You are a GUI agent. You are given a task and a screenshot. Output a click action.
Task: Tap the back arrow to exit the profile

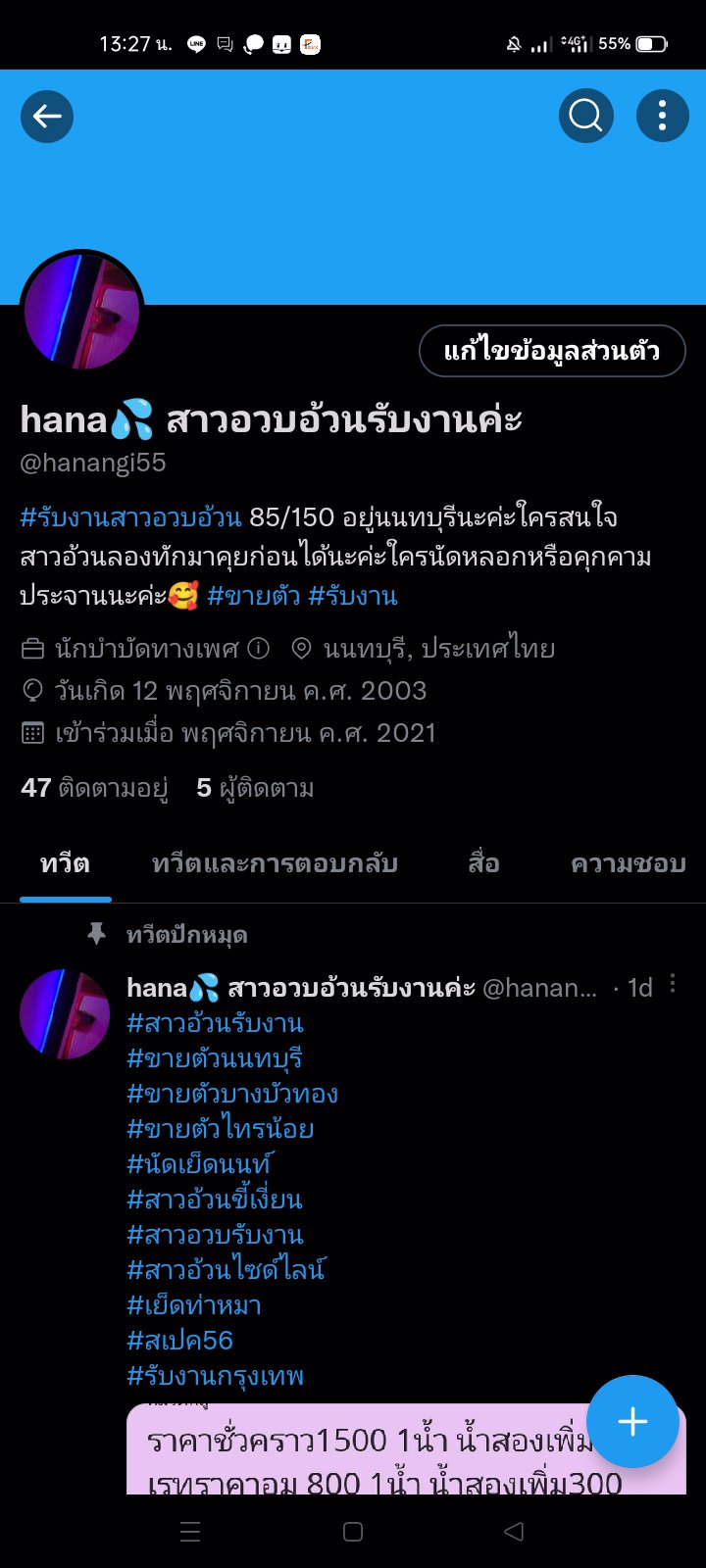point(46,116)
